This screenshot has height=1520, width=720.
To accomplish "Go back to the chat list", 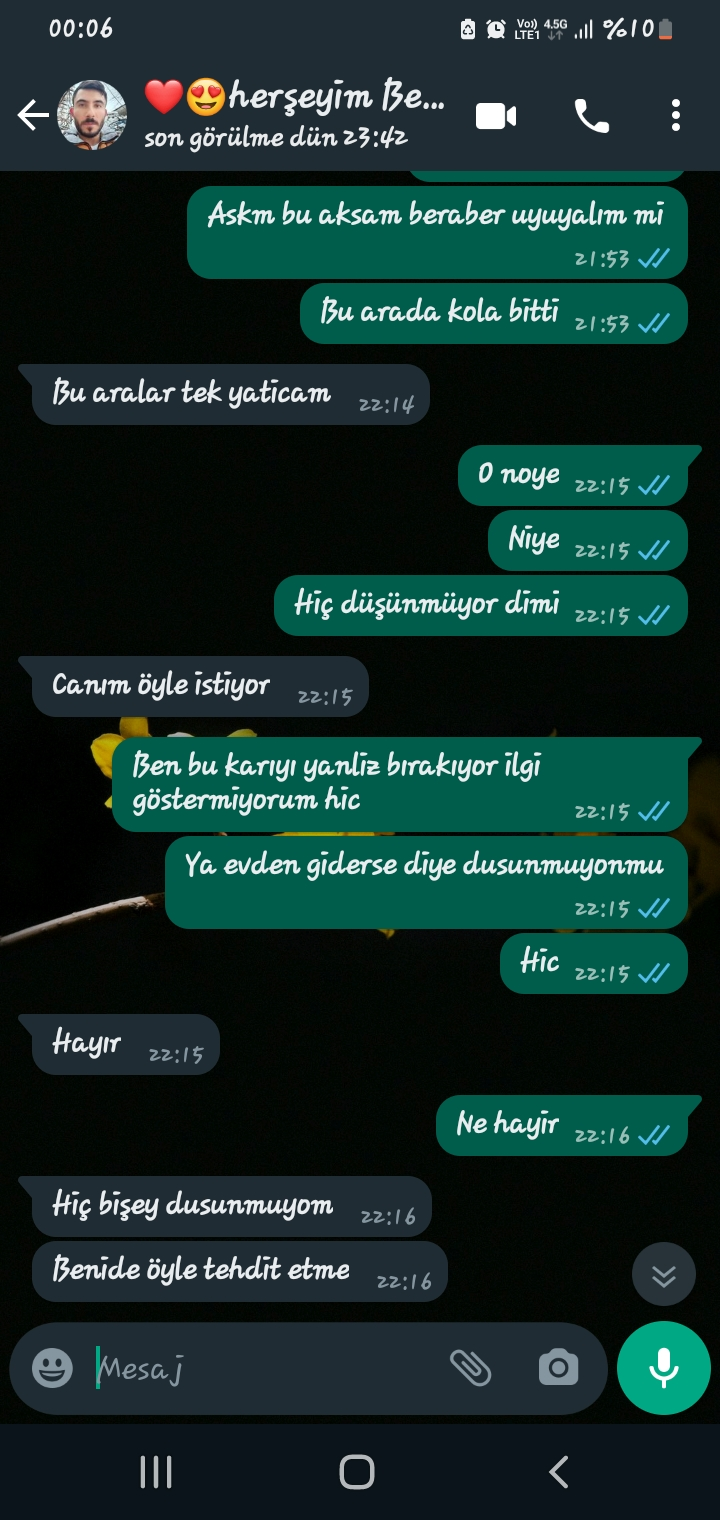I will coord(32,116).
